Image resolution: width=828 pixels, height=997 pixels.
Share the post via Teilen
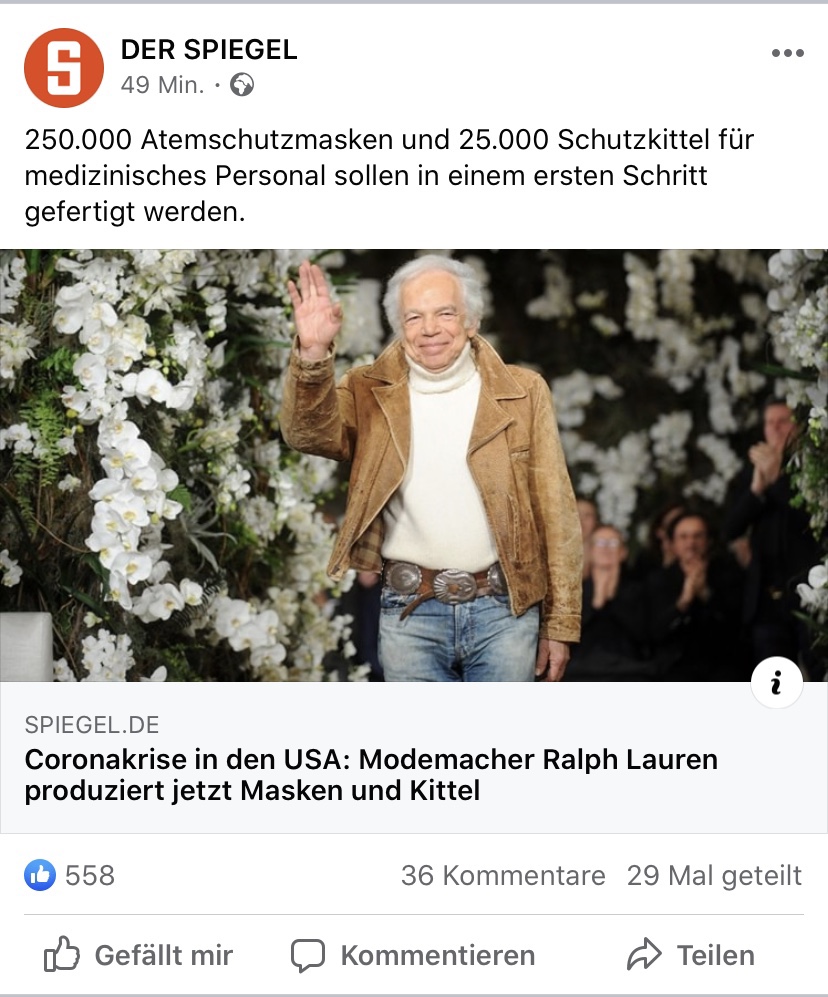click(x=690, y=955)
